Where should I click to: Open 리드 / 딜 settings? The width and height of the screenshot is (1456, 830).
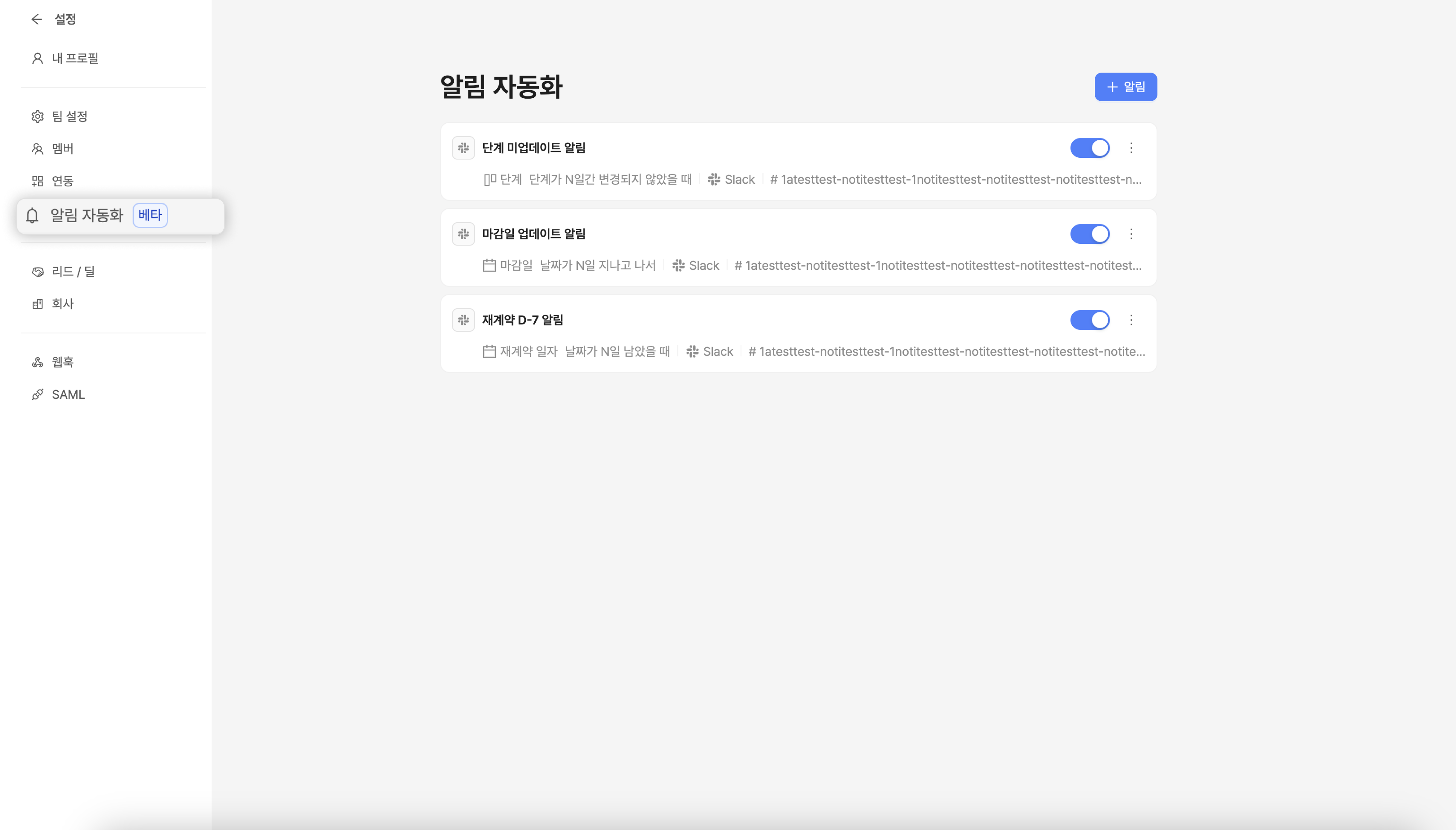click(73, 271)
